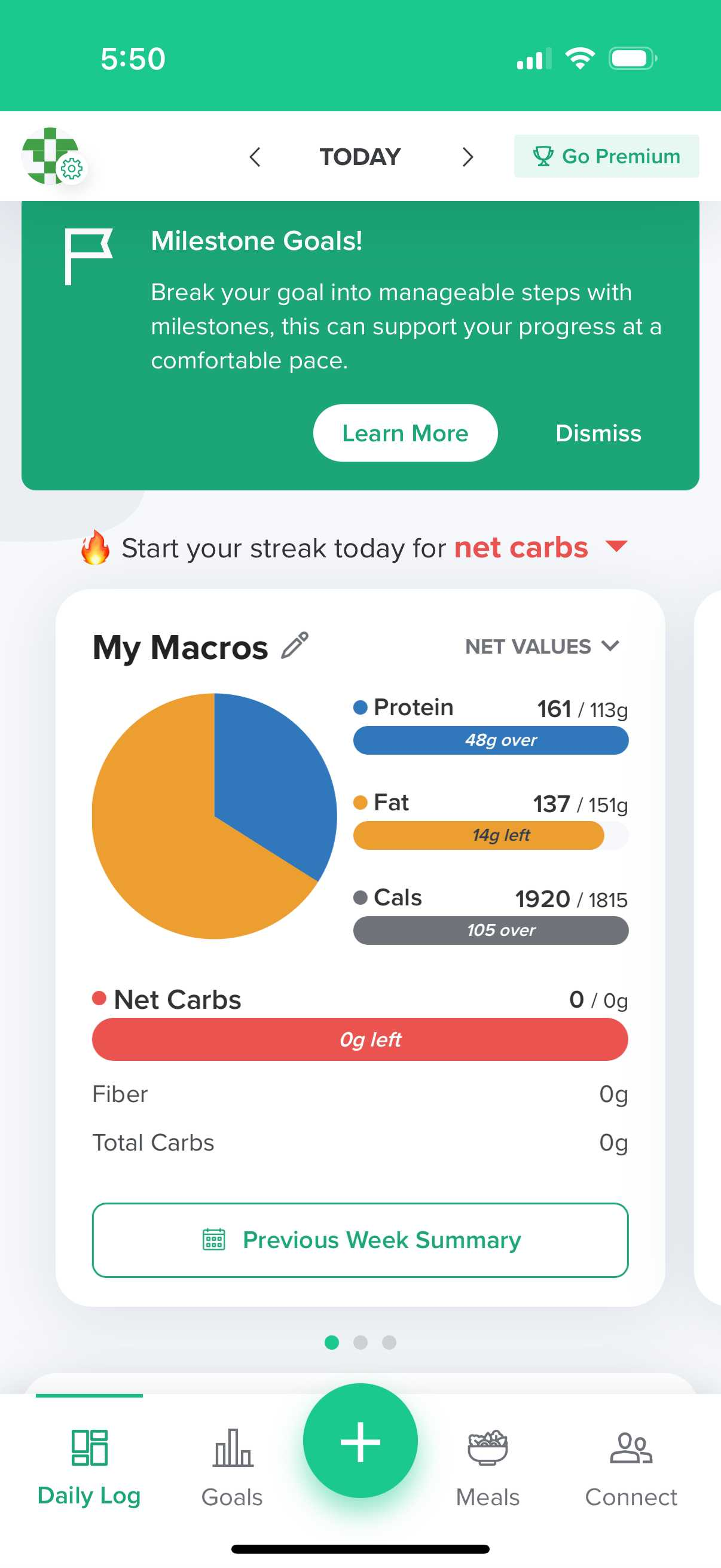
Task: Open the Net Values dropdown
Action: (x=542, y=646)
